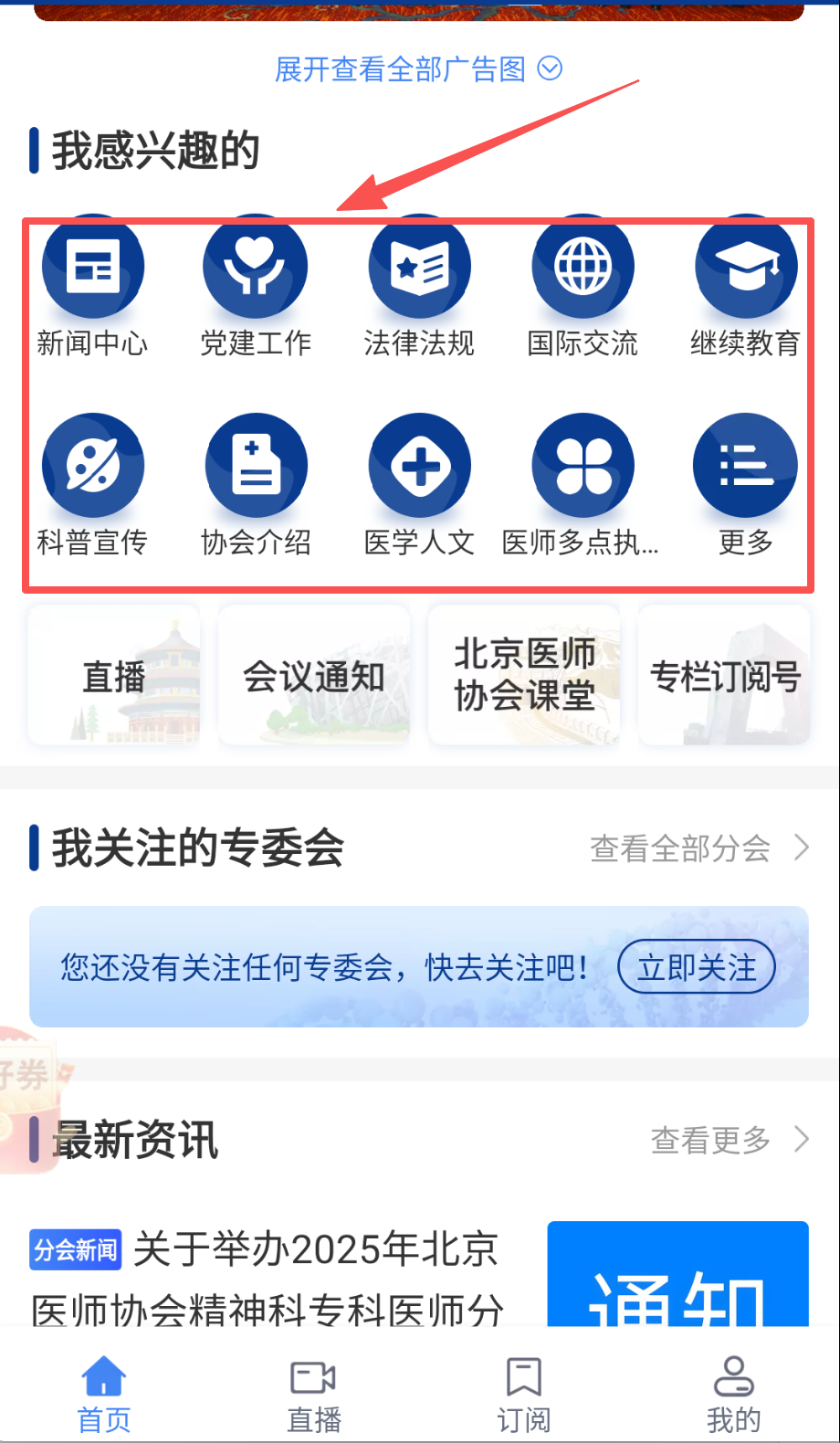Tap the 立即关注 button
Image resolution: width=840 pixels, height=1443 pixels.
(x=697, y=967)
